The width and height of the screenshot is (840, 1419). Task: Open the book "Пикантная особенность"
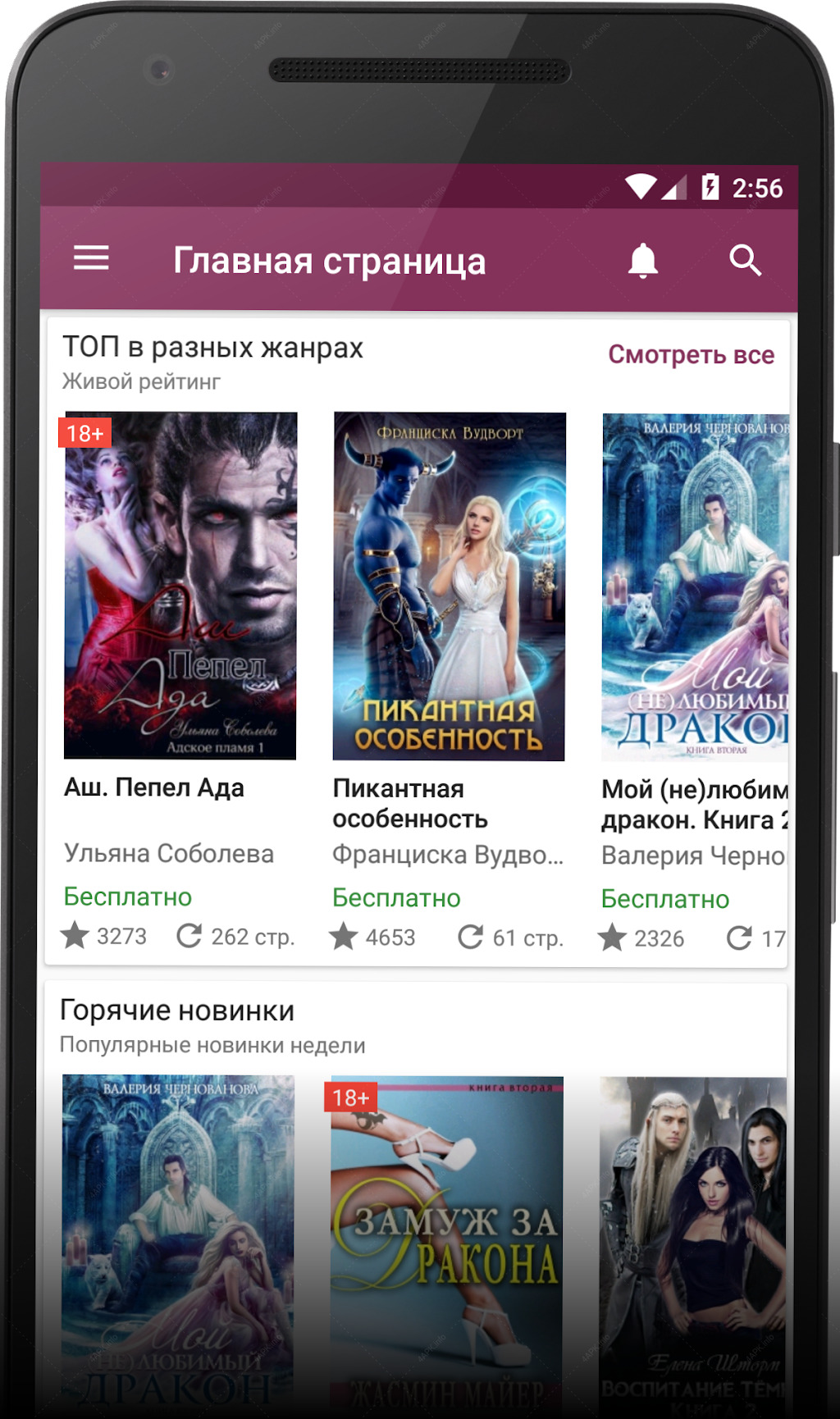[449, 586]
